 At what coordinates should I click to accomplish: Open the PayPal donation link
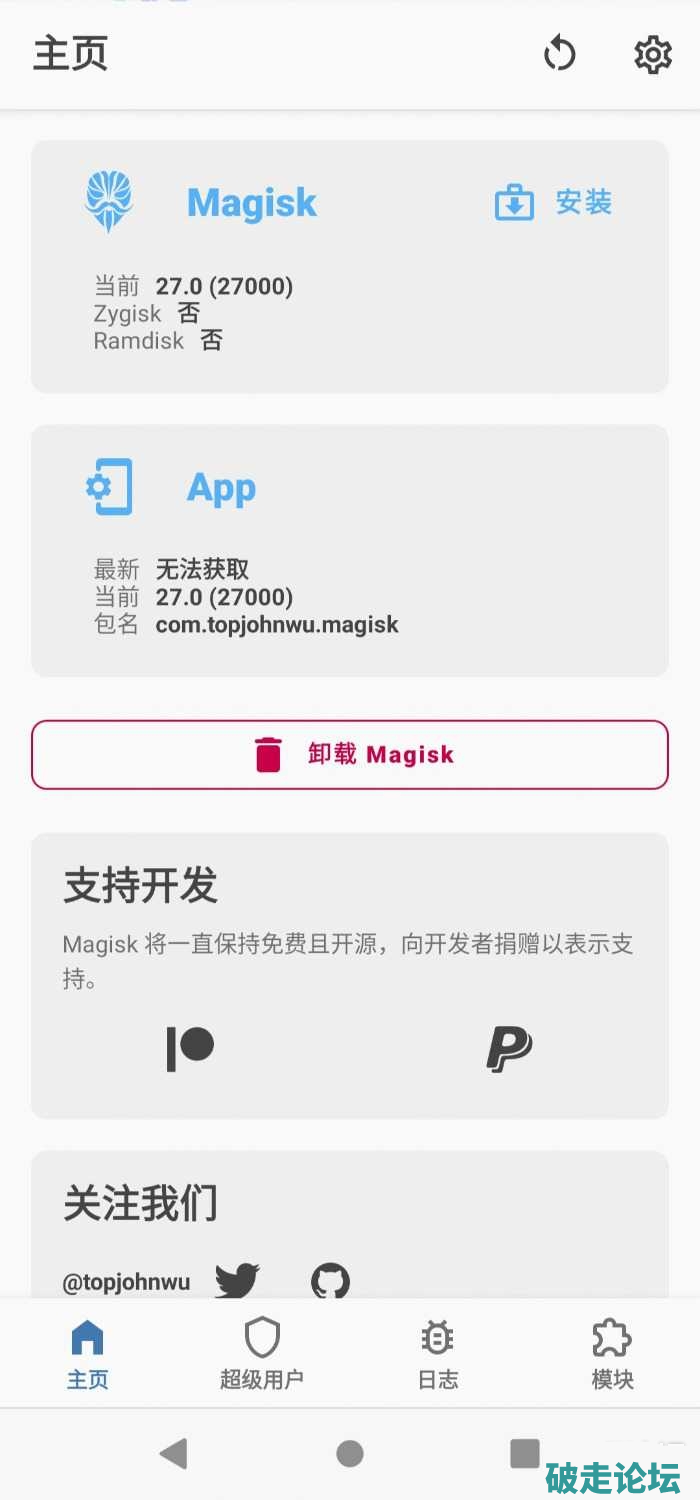(x=509, y=1049)
